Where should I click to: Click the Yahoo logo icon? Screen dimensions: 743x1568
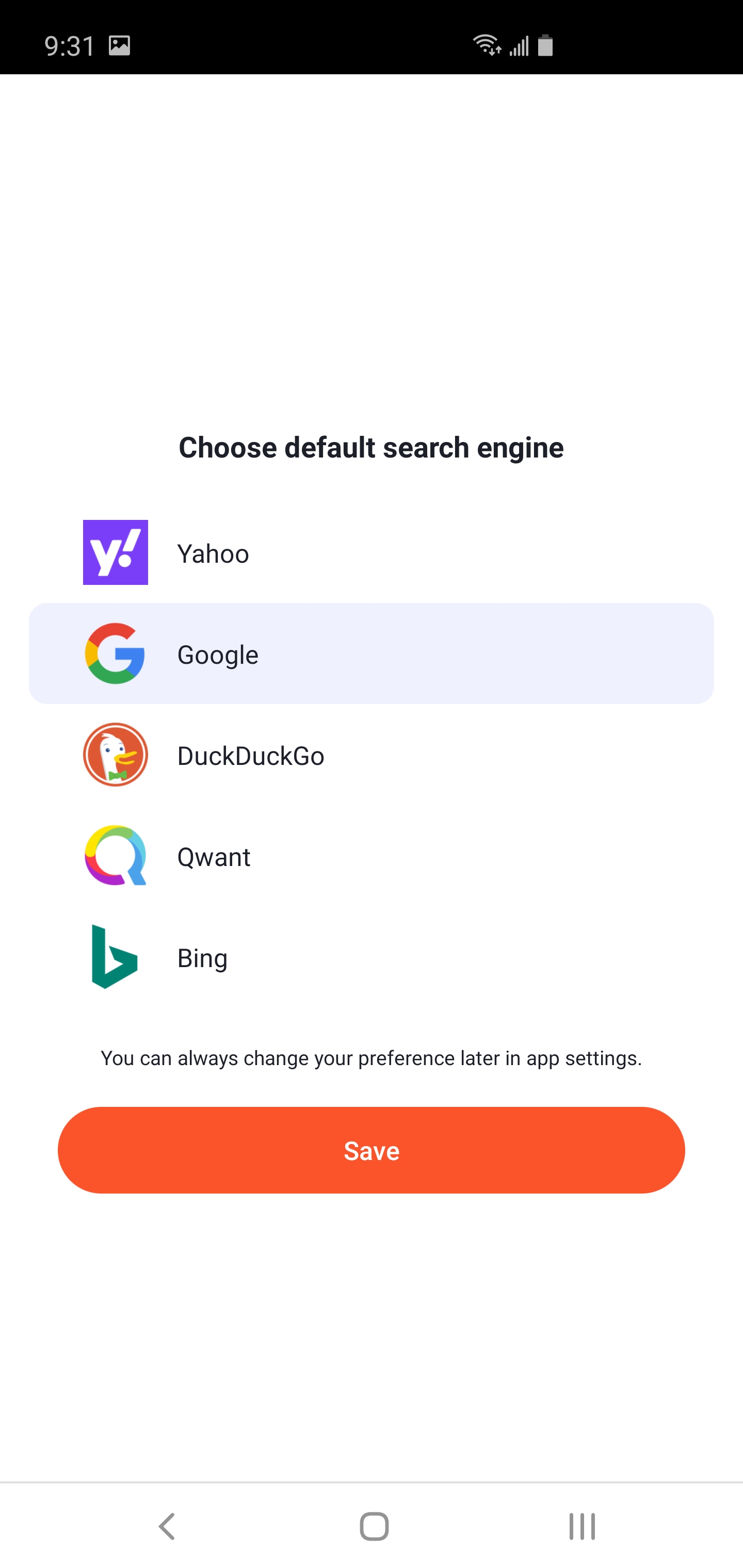point(115,553)
